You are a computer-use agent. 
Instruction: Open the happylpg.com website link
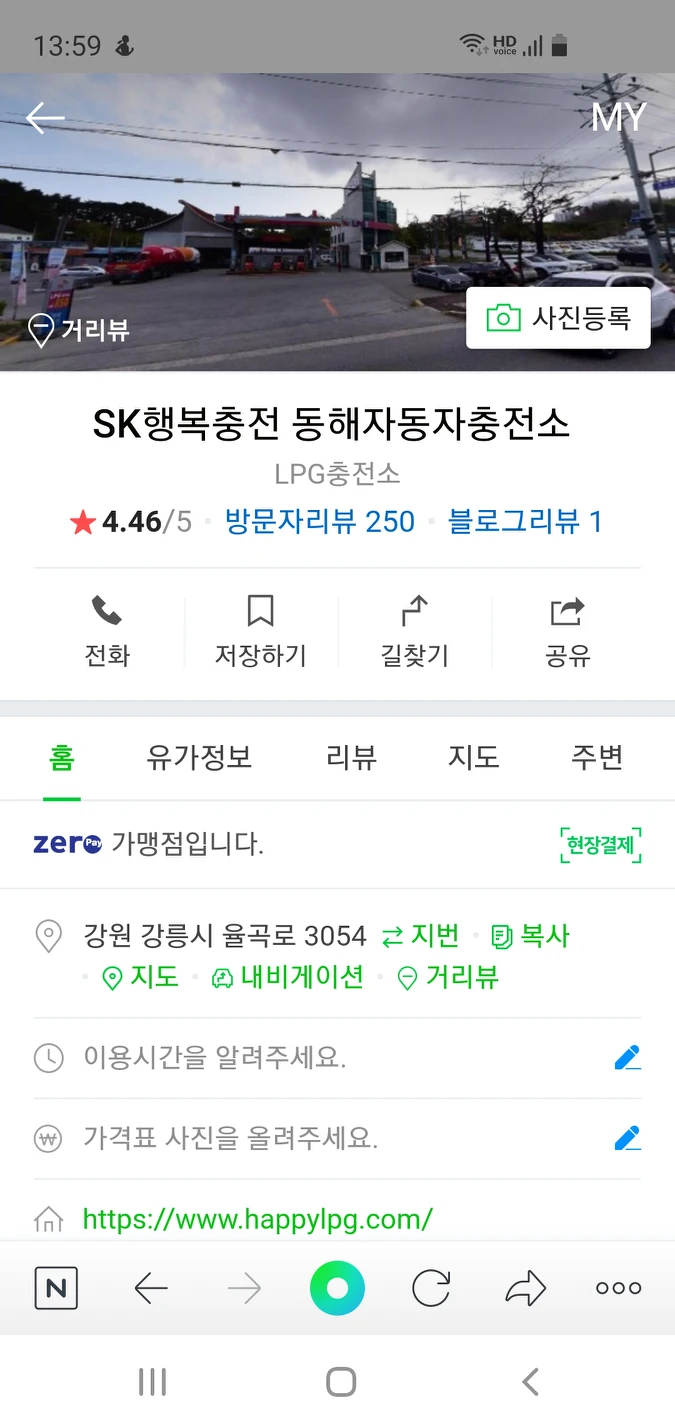[257, 1219]
